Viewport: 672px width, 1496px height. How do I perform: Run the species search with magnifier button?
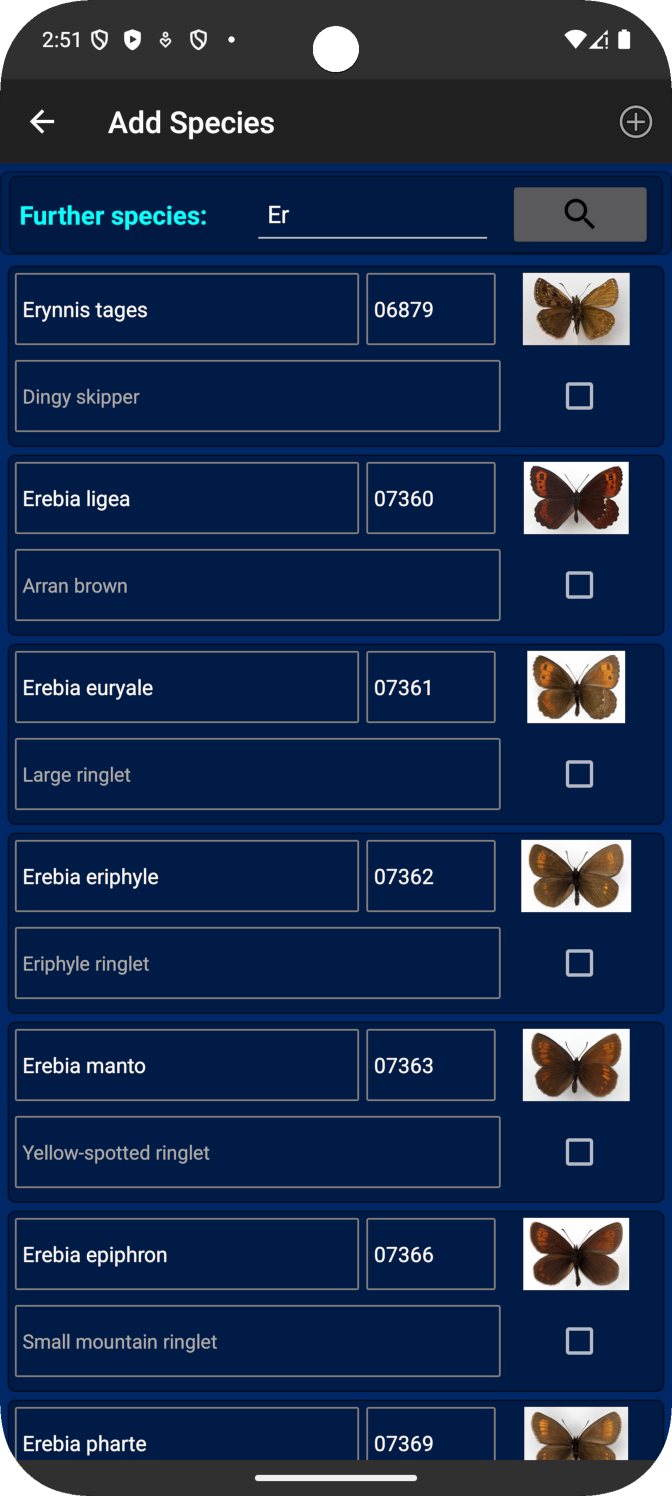(x=580, y=214)
